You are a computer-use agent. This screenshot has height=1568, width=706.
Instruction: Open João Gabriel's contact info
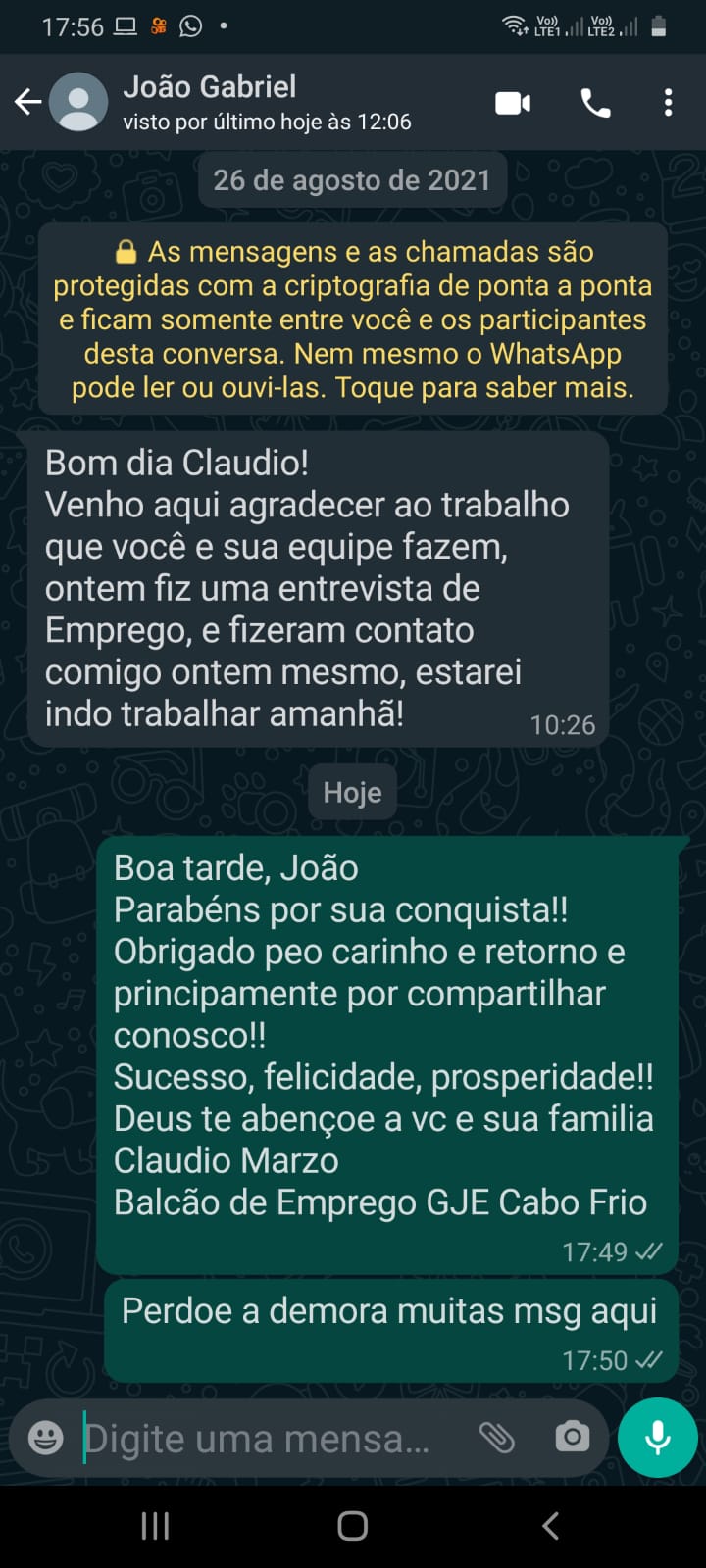210,102
